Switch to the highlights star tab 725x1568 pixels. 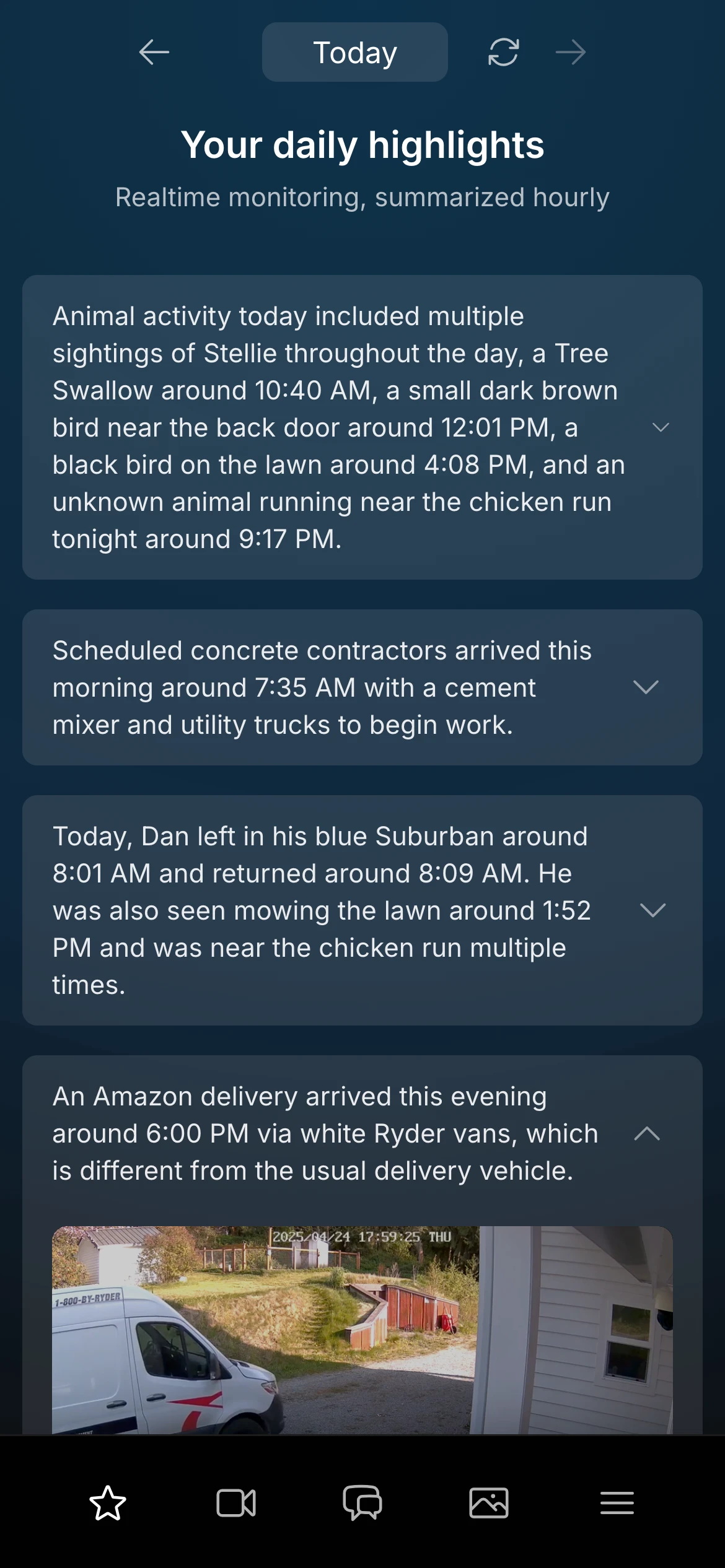(108, 1503)
